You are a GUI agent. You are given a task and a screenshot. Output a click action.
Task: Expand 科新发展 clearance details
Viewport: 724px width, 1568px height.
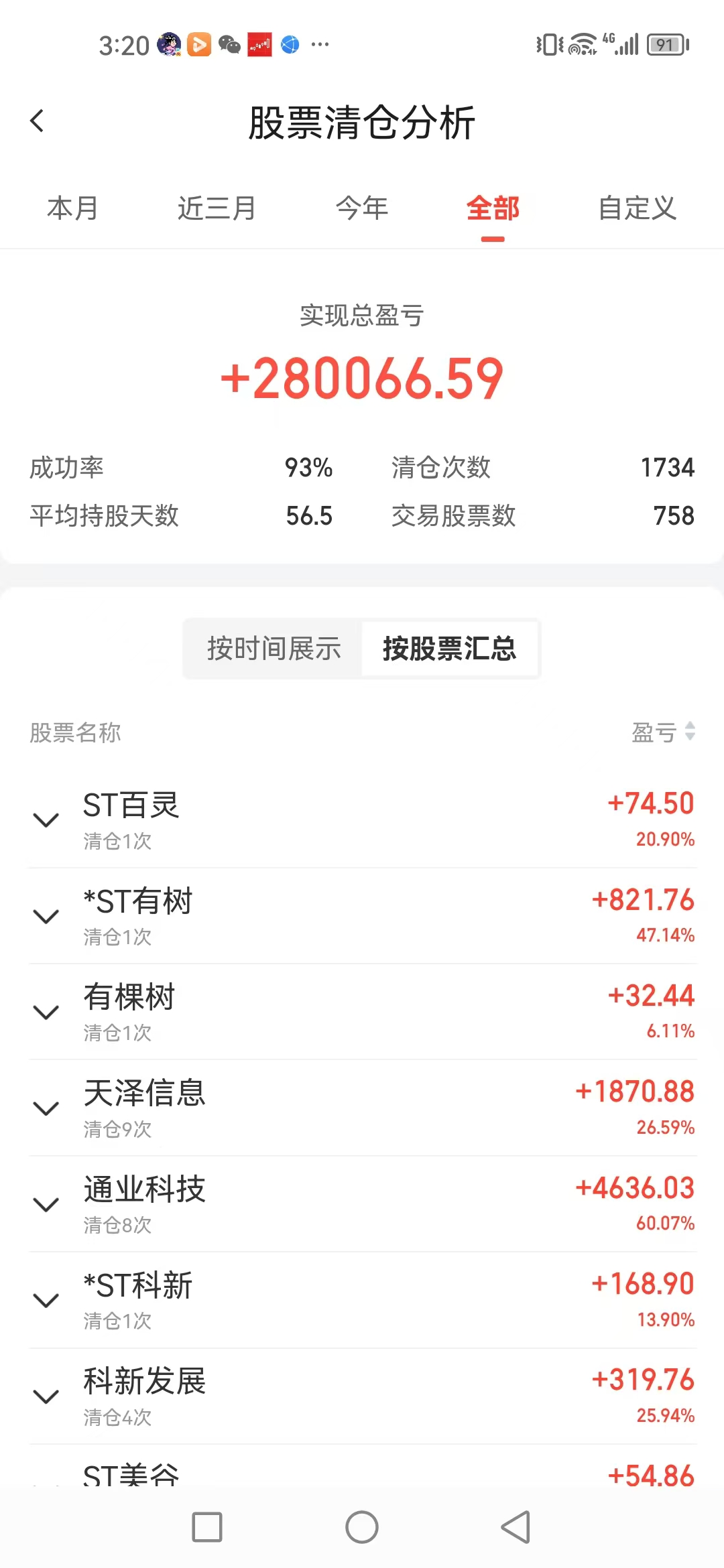point(46,1396)
